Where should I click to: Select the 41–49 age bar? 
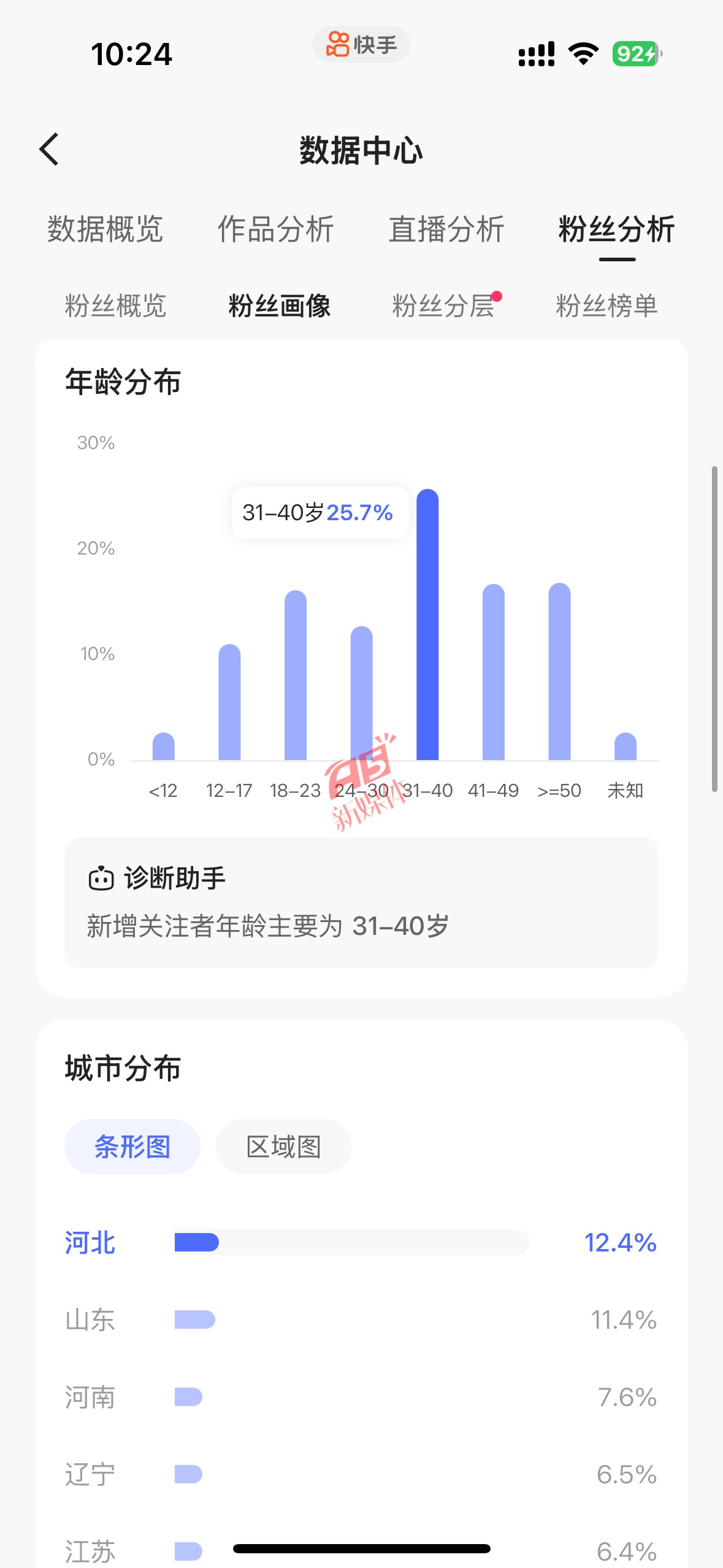coord(494,672)
